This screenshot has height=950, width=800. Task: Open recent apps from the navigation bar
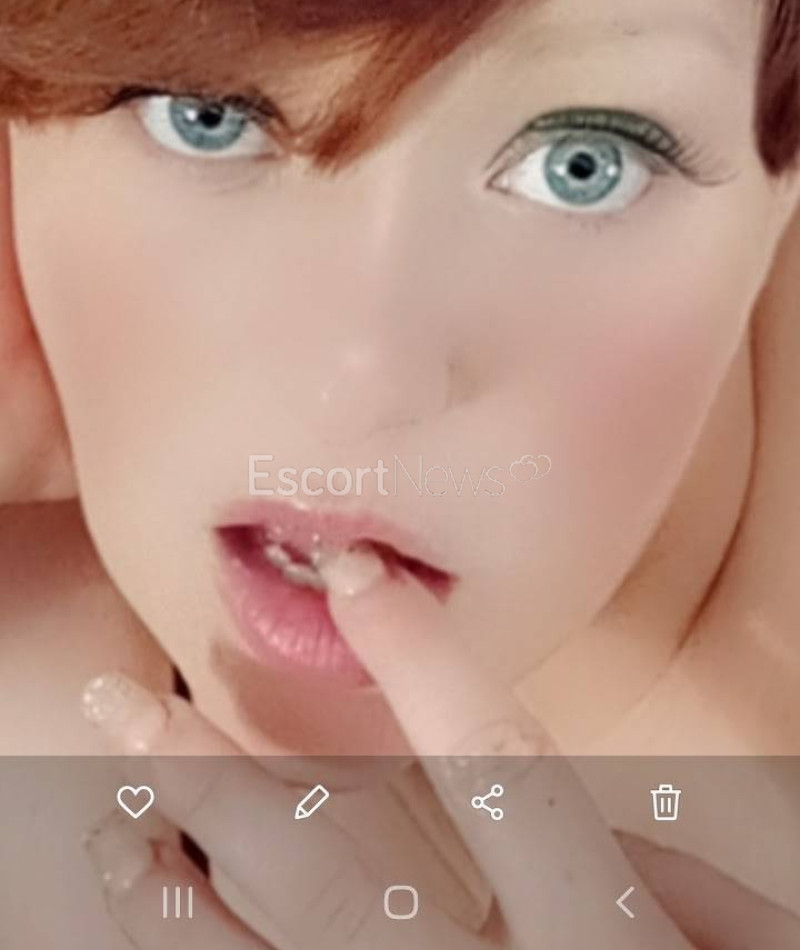click(x=178, y=903)
